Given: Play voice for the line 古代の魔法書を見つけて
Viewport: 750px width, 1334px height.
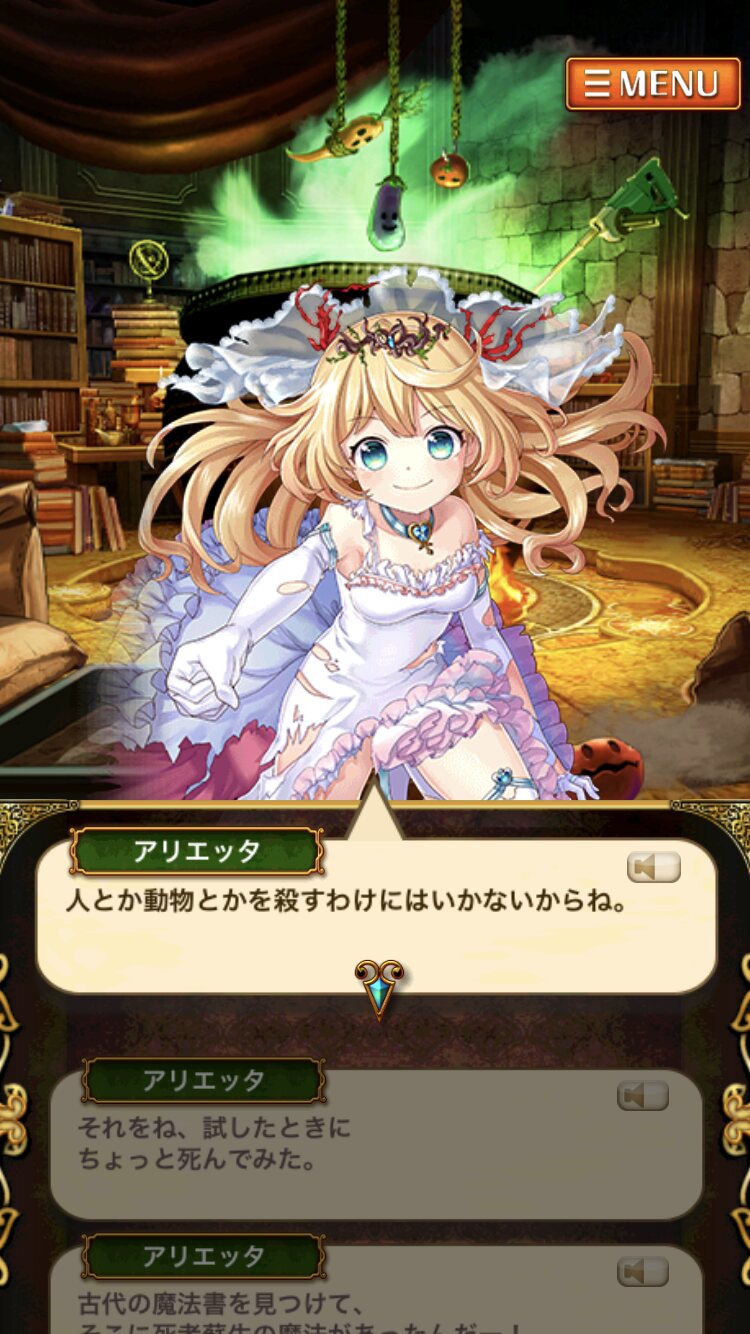Looking at the screenshot, I should (642, 1272).
